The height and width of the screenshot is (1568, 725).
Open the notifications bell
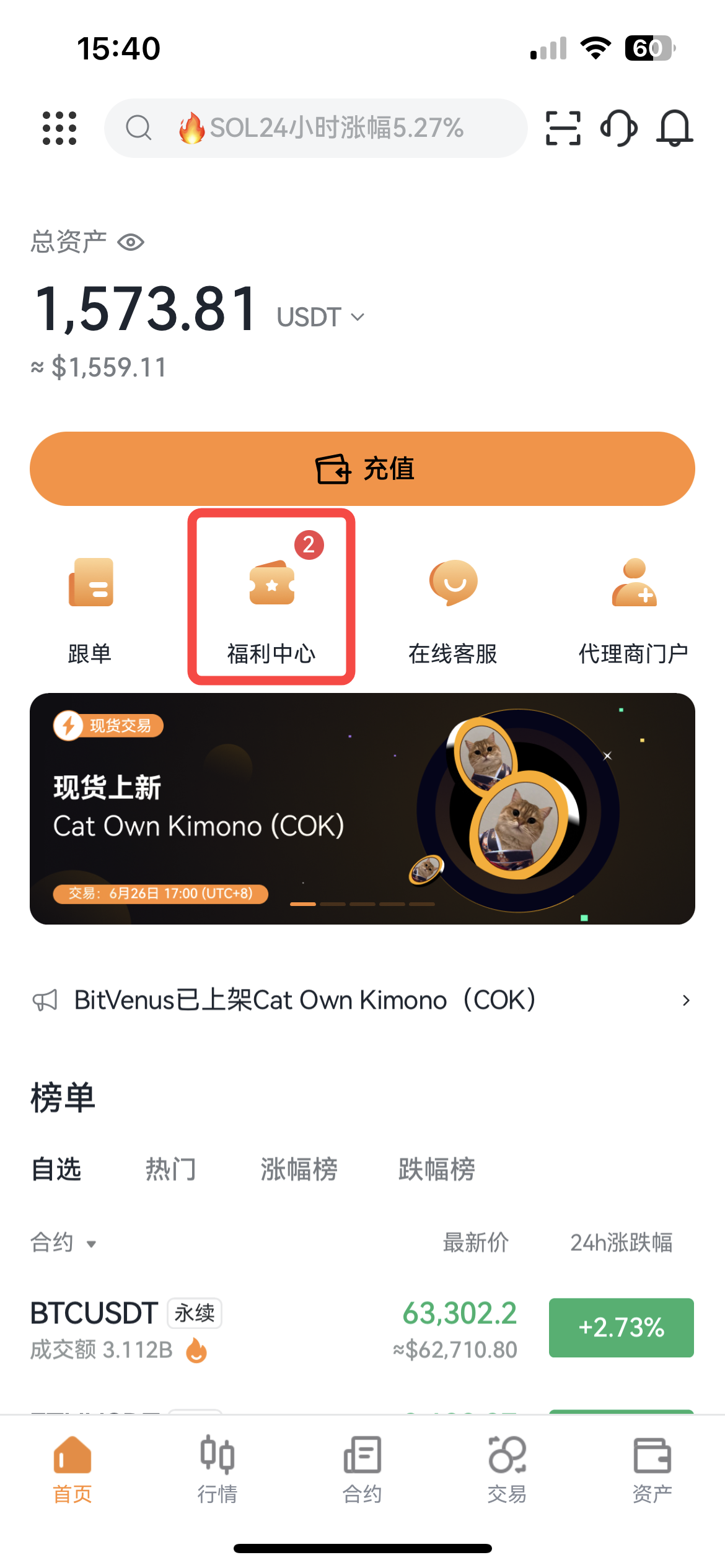(674, 128)
